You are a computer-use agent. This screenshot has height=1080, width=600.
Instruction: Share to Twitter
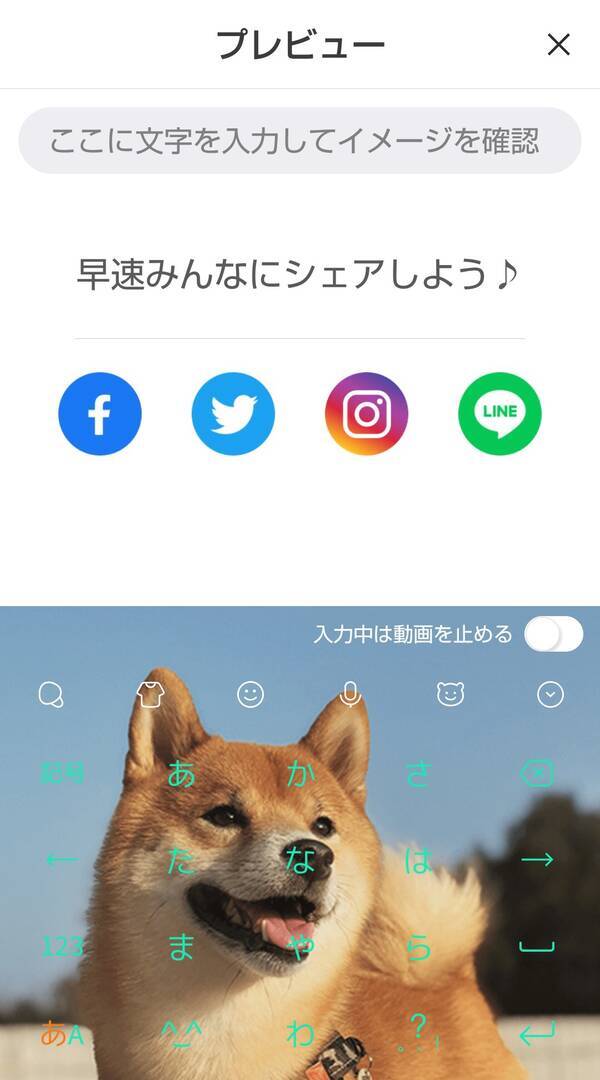pyautogui.click(x=233, y=414)
